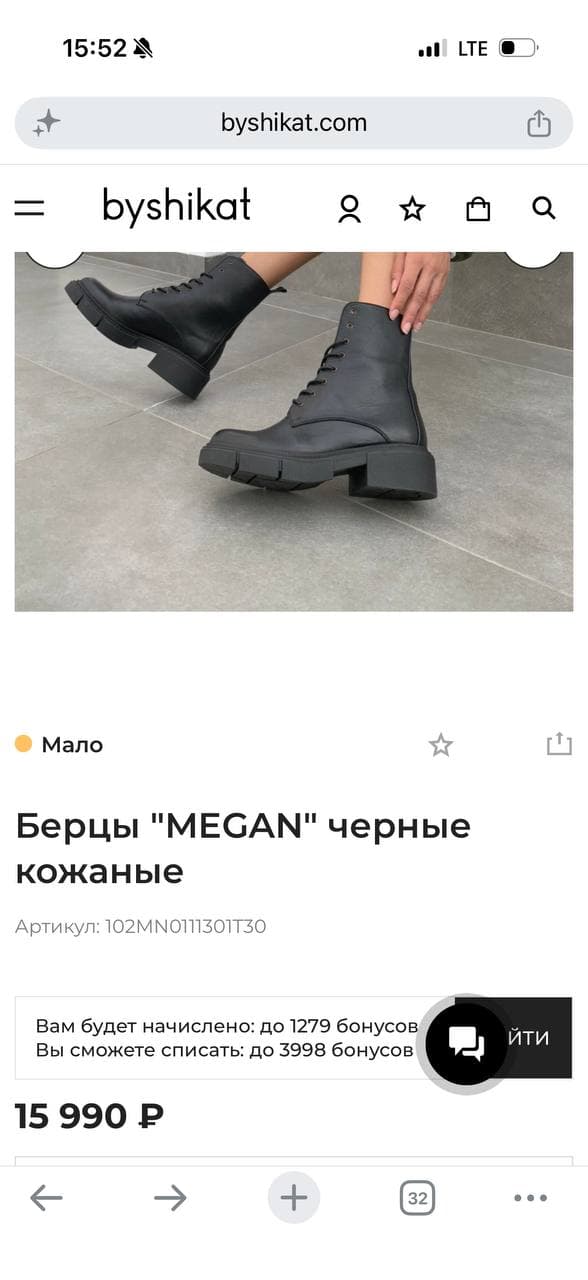The height and width of the screenshot is (1280, 588).
Task: Add MEGAN boots to favorites
Action: [441, 745]
